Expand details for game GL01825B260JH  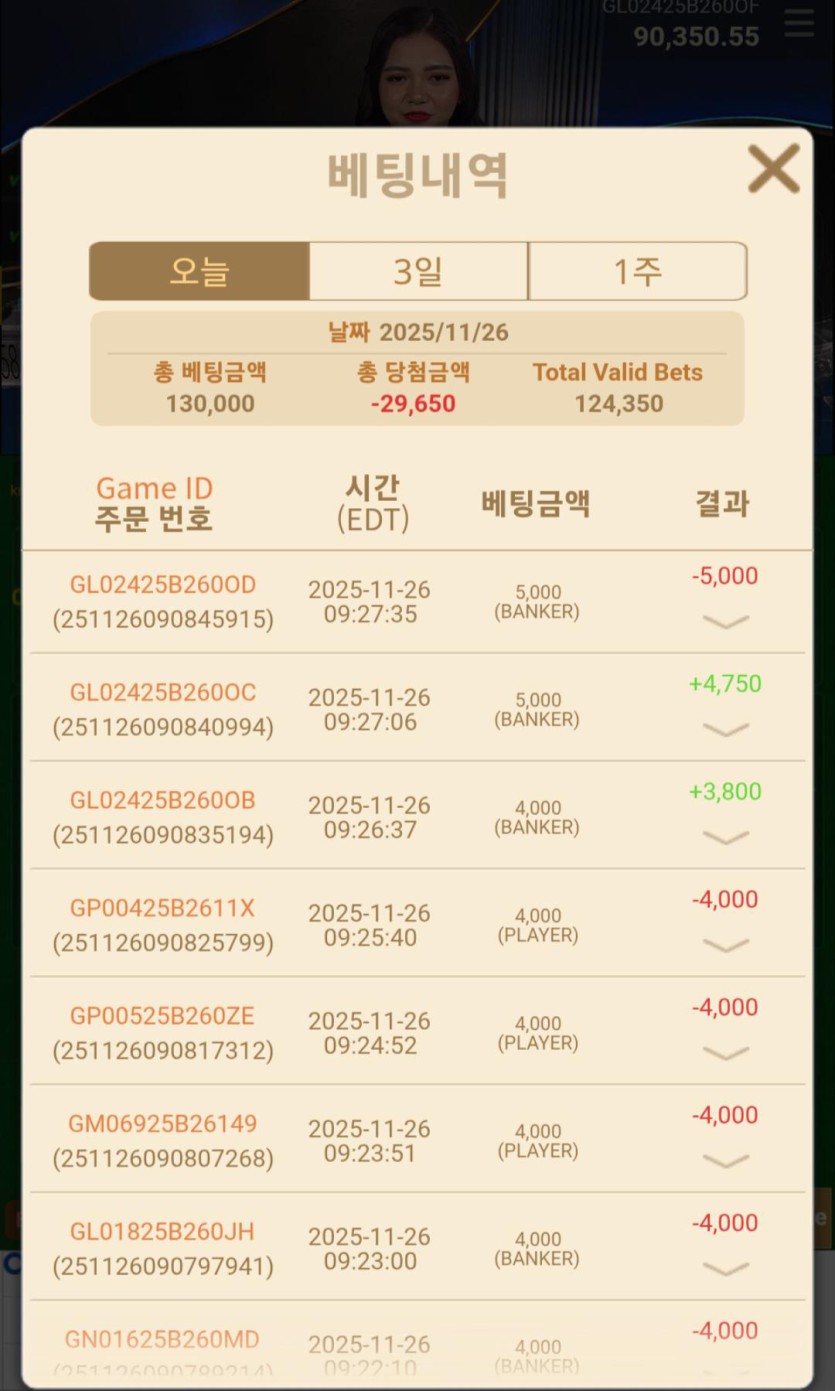726,1270
